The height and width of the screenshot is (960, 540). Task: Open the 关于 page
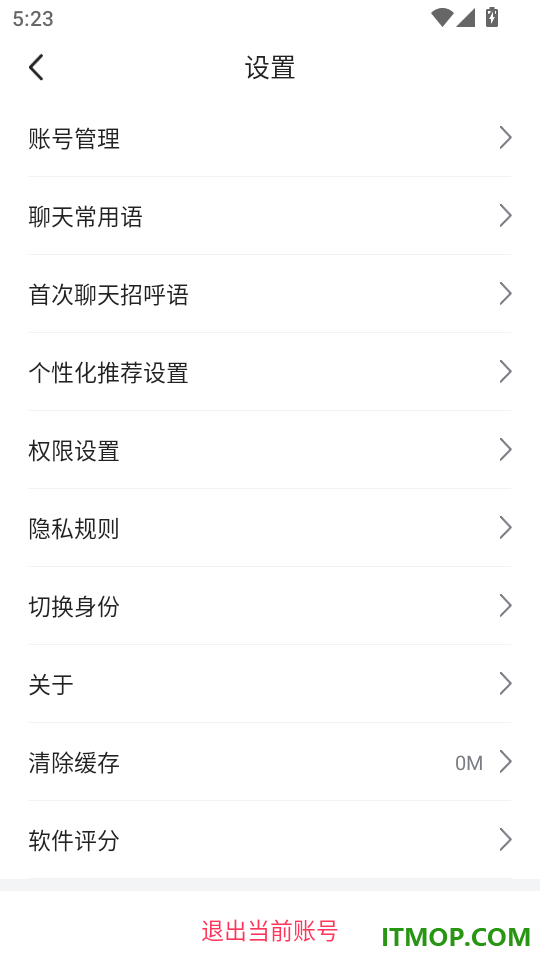pyautogui.click(x=270, y=684)
